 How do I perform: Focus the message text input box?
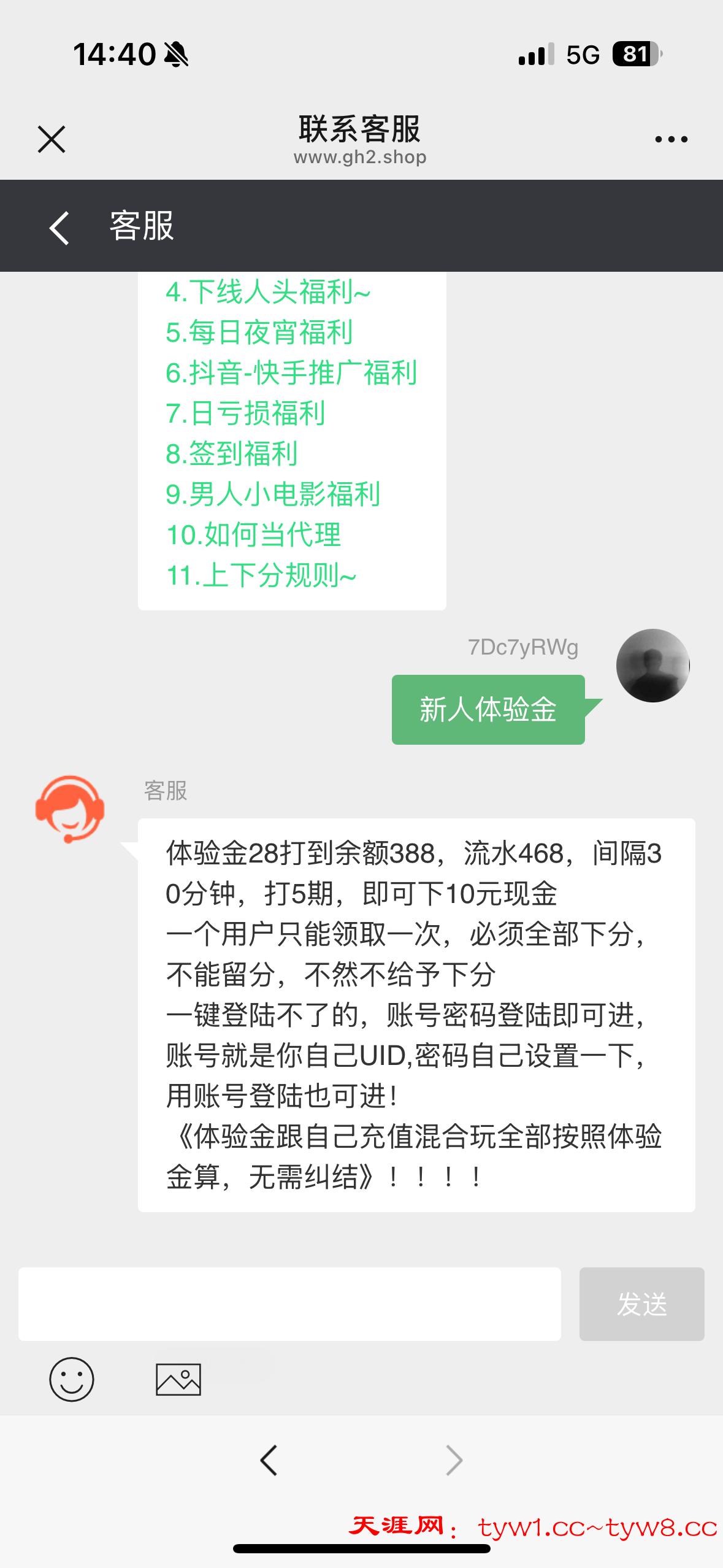coord(289,1304)
